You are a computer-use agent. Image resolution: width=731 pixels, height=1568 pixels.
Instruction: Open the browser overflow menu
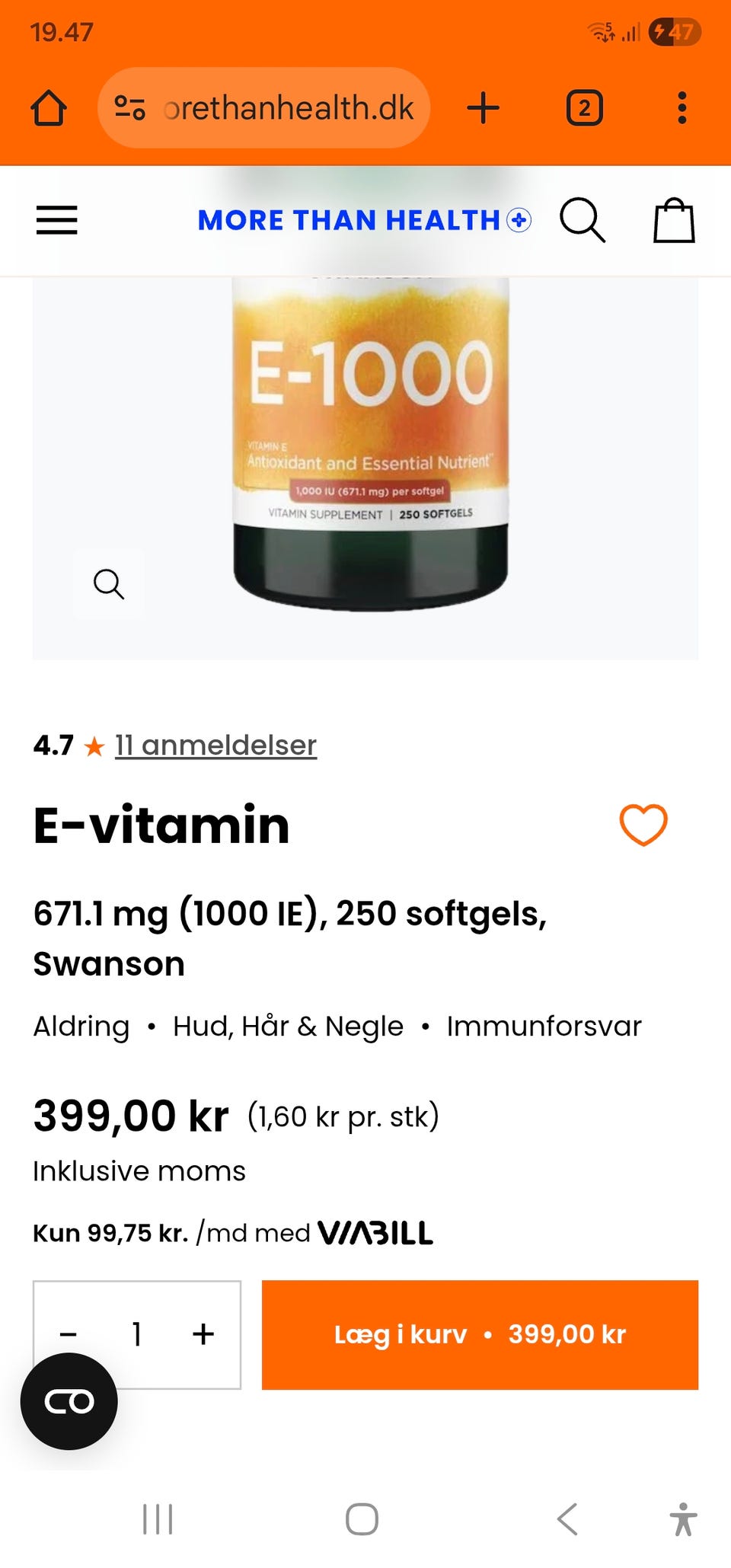click(682, 108)
